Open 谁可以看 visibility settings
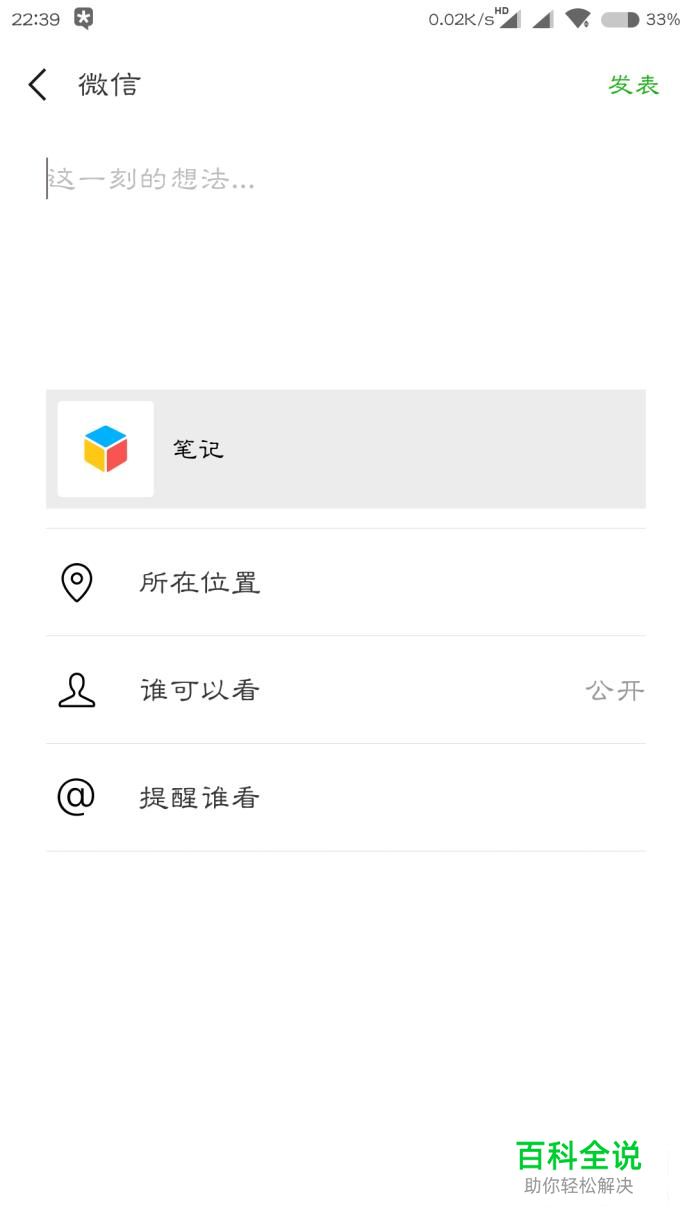 click(x=346, y=690)
